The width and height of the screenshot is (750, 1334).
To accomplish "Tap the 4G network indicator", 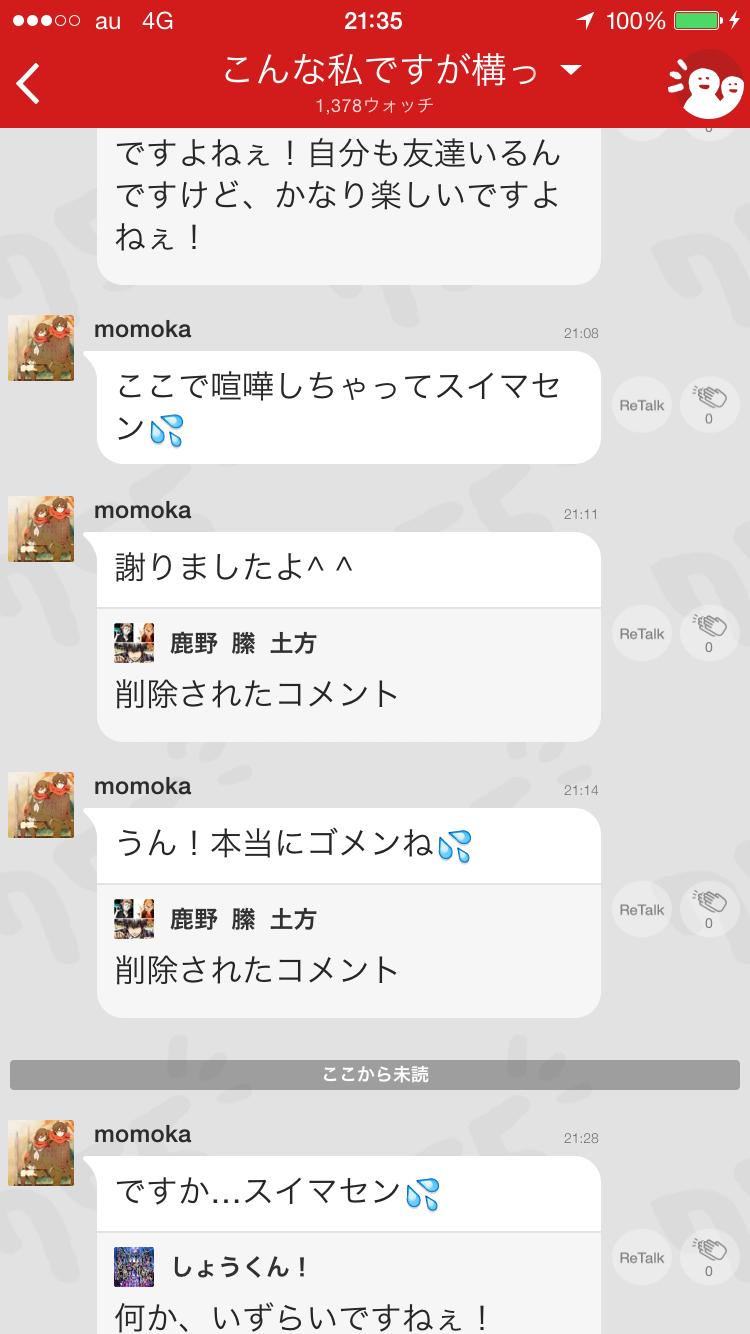I will (x=156, y=19).
